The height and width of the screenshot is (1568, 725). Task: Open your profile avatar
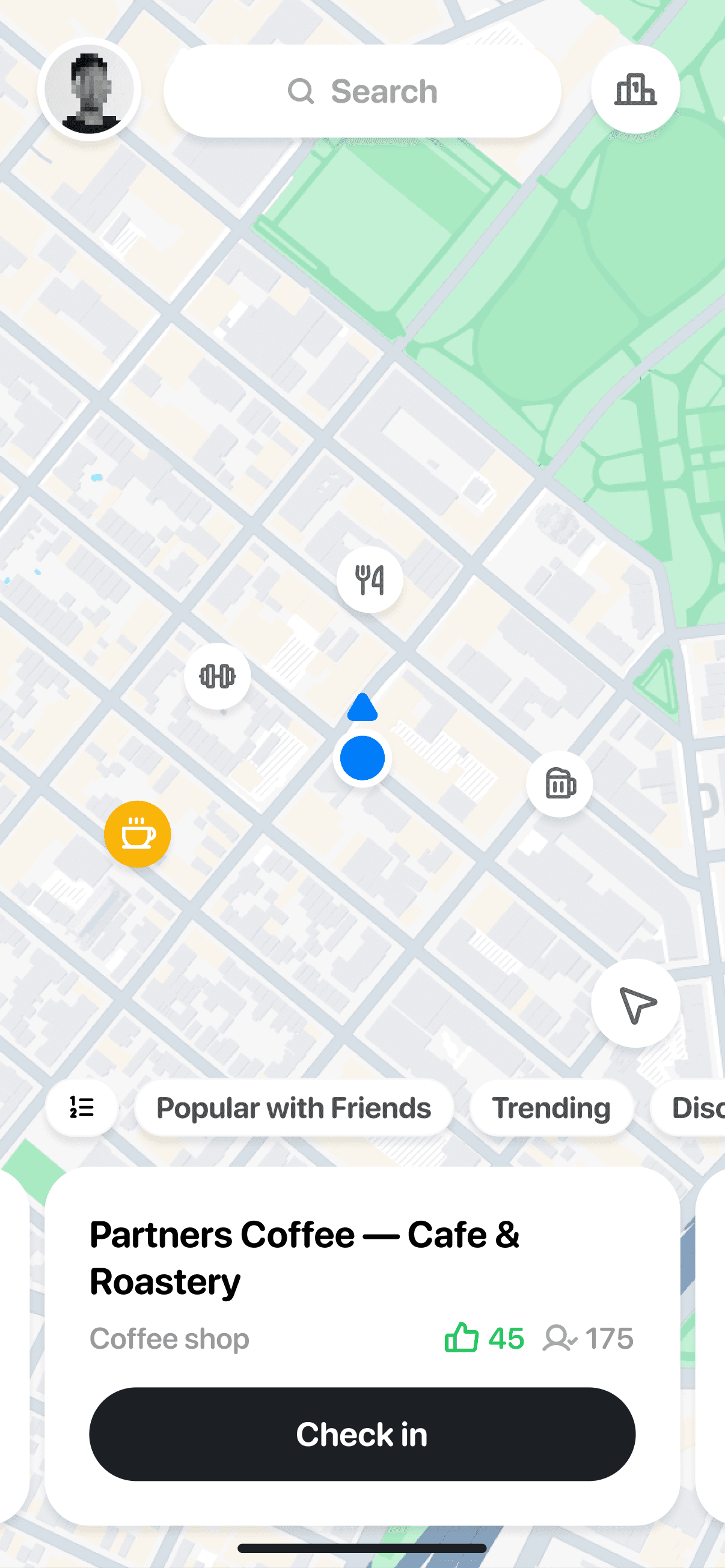point(90,90)
